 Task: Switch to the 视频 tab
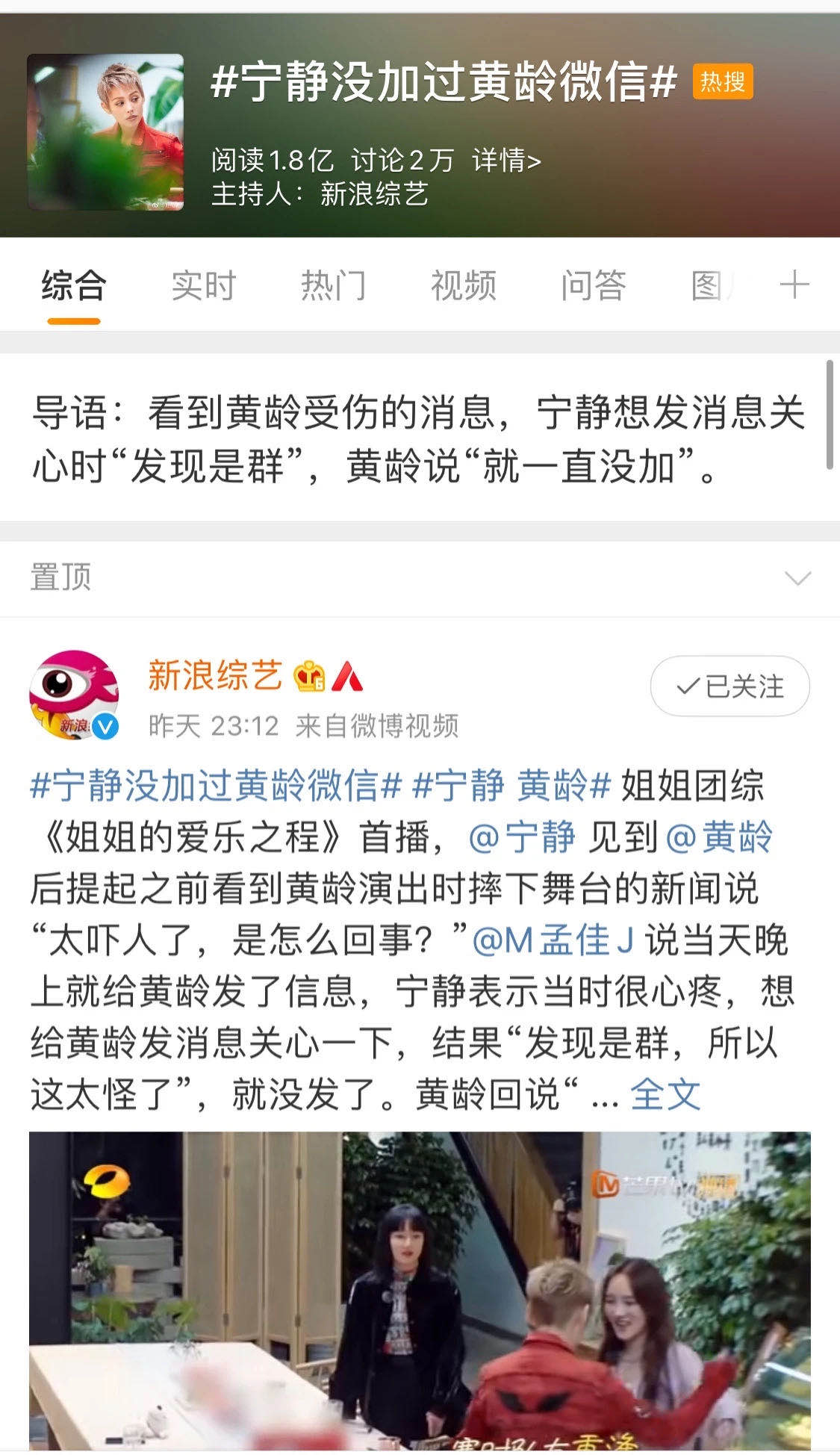(463, 286)
